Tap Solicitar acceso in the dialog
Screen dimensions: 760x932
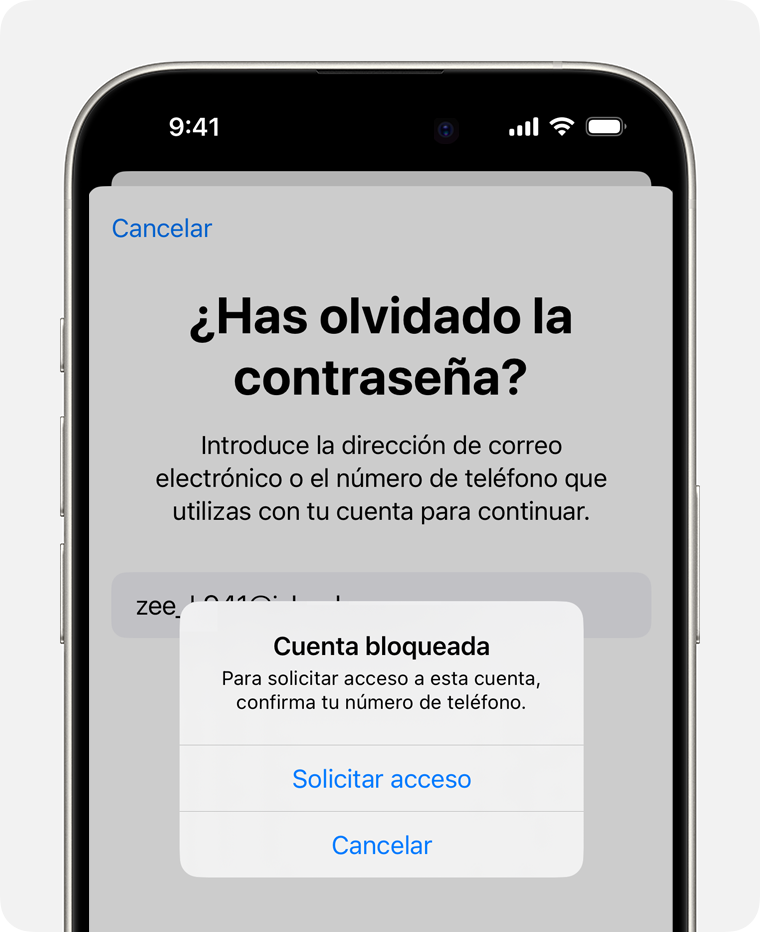381,779
